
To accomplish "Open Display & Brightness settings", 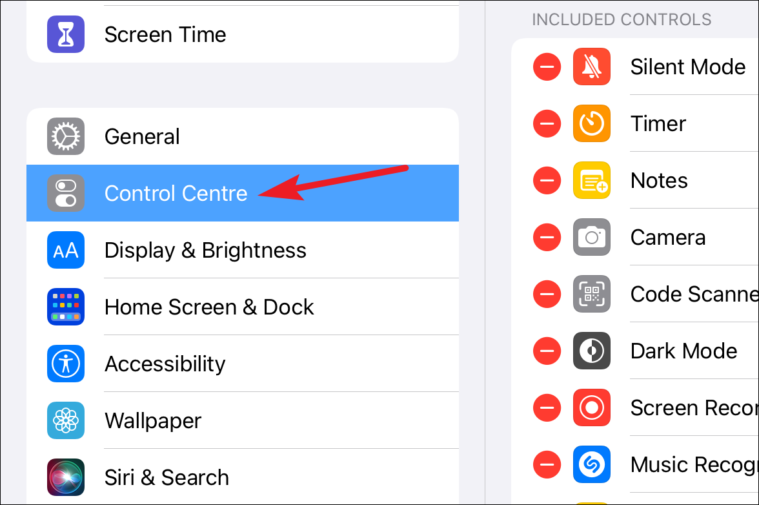I will coord(205,251).
